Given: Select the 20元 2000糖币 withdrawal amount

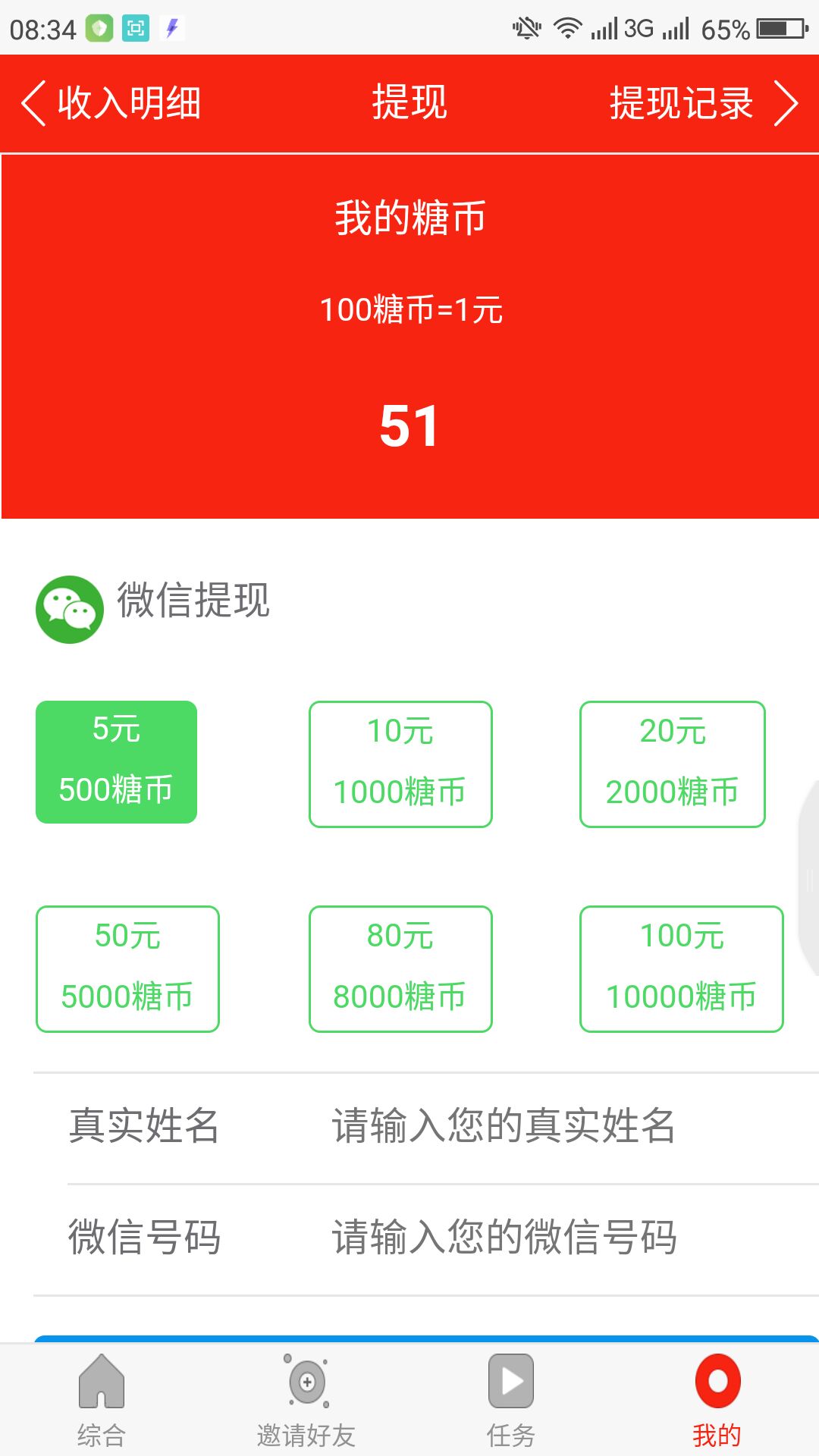Looking at the screenshot, I should [x=673, y=762].
